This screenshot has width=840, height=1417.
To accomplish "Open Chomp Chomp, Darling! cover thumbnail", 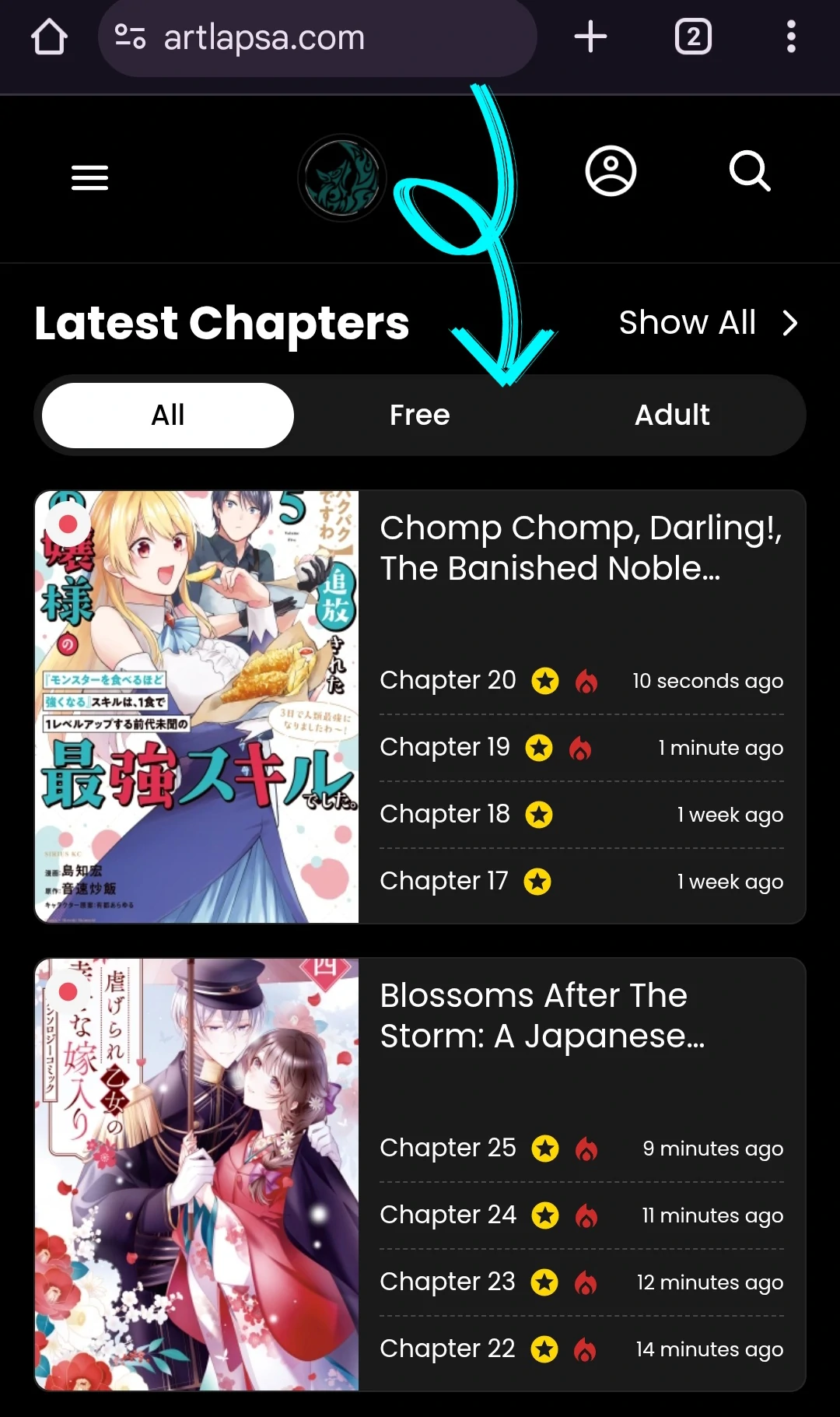I will [x=197, y=707].
